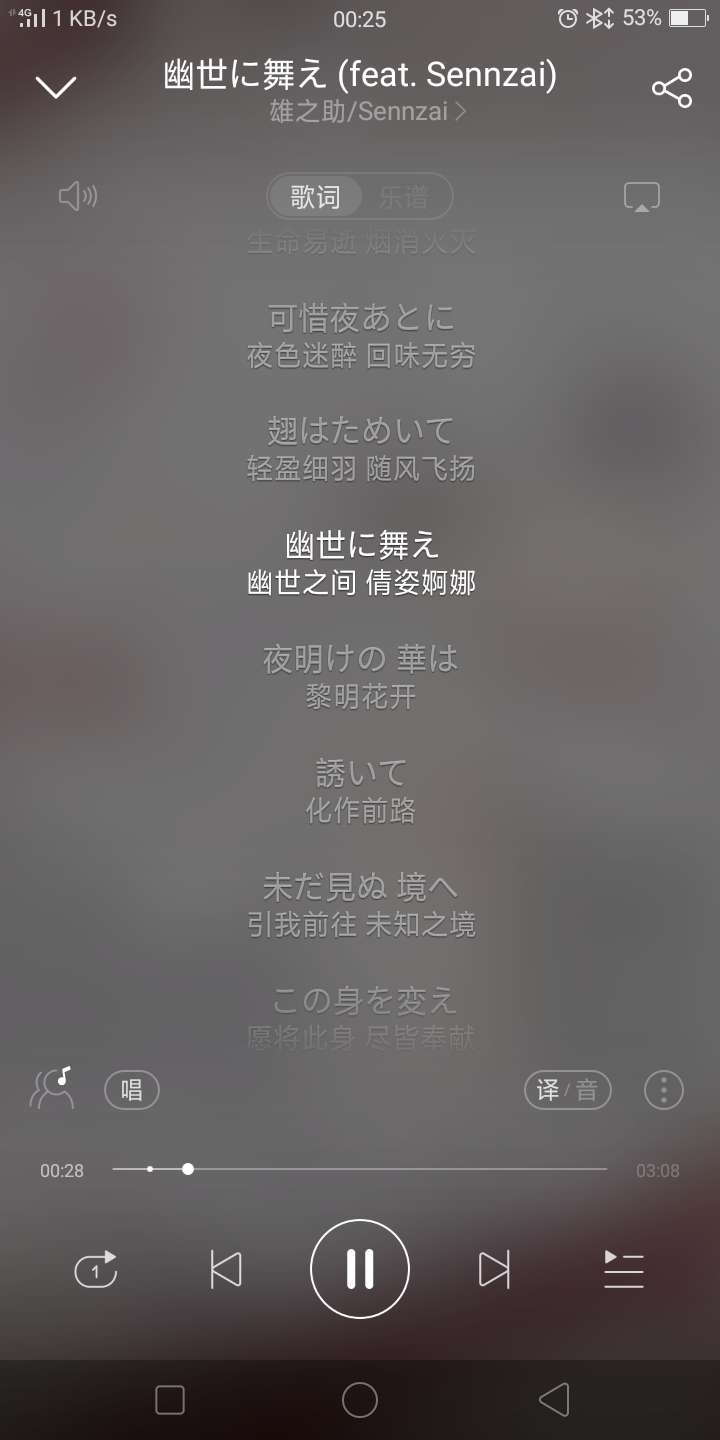Image resolution: width=720 pixels, height=1440 pixels.
Task: Open the play queue list
Action: coord(624,1270)
